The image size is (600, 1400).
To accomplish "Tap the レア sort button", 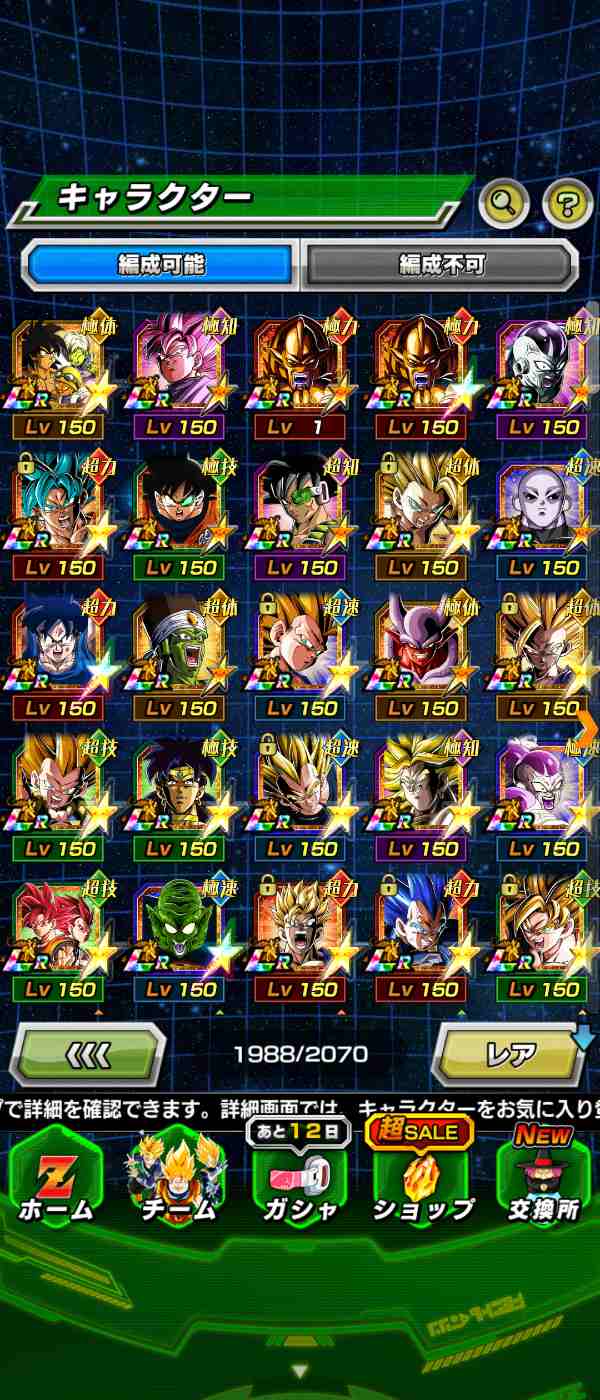I will coord(510,1054).
